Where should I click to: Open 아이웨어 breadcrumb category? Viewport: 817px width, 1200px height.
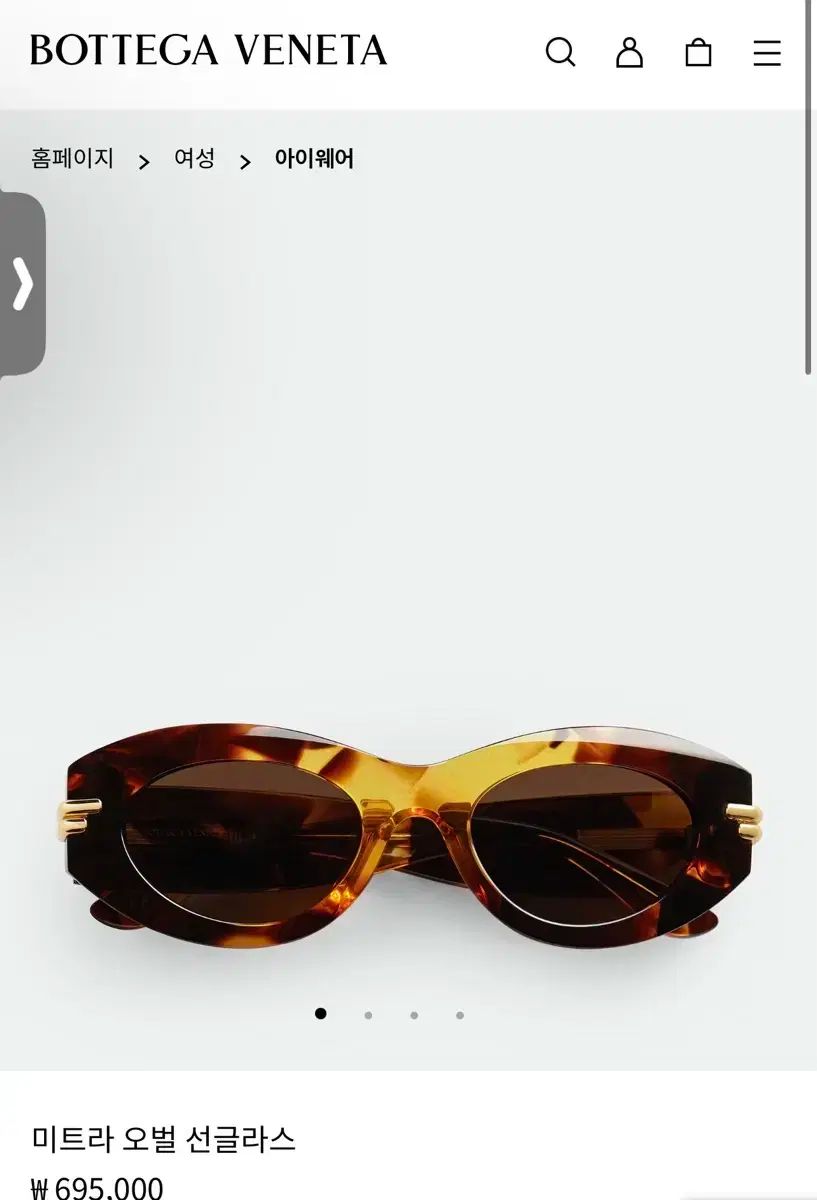(x=314, y=158)
